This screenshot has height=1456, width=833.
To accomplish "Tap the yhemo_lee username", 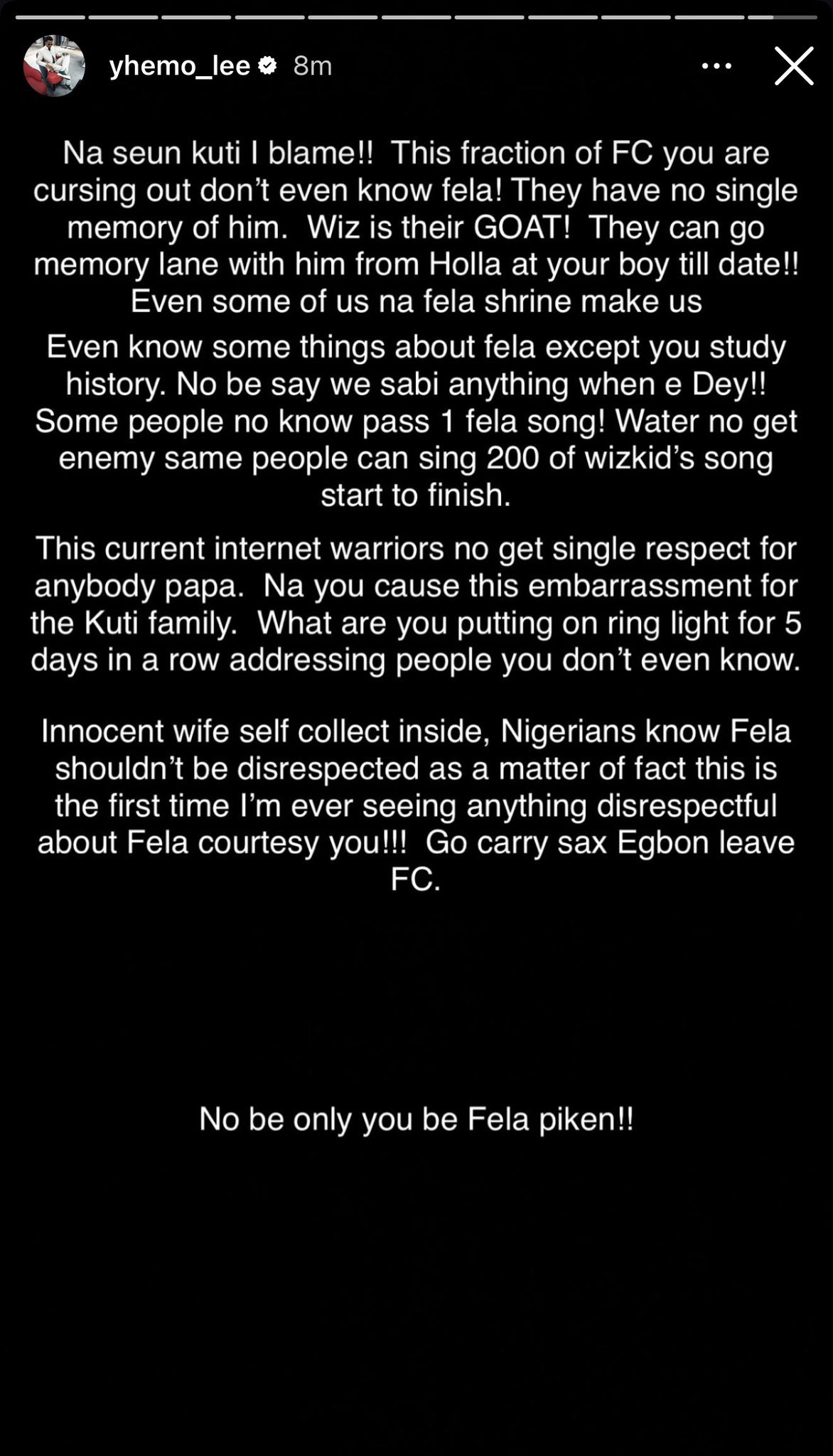I will point(179,66).
